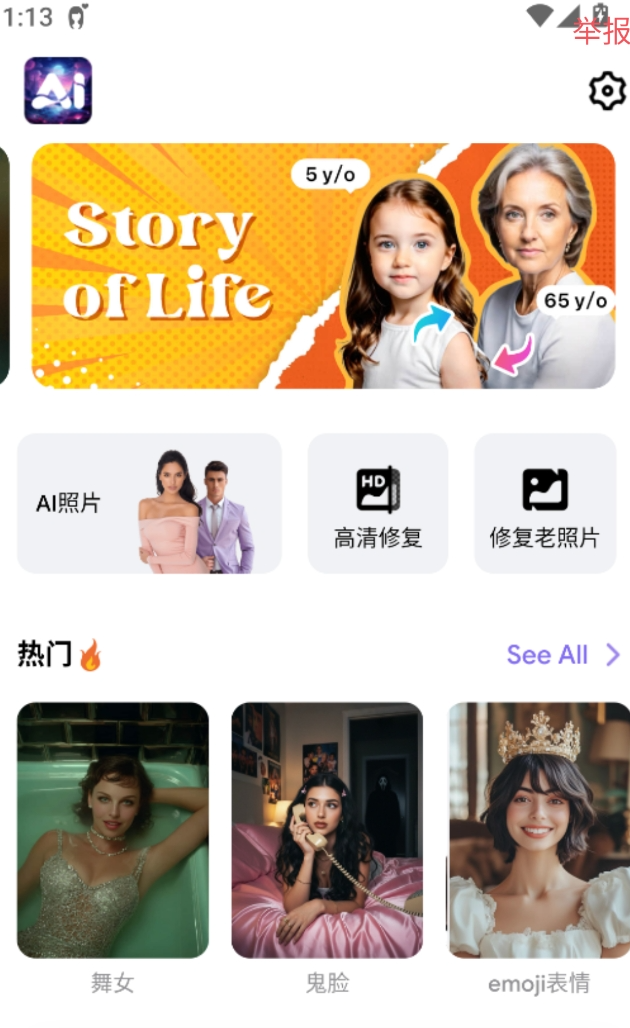The width and height of the screenshot is (630, 1028).
Task: Choose 修复老照片 old photo restore
Action: (545, 503)
